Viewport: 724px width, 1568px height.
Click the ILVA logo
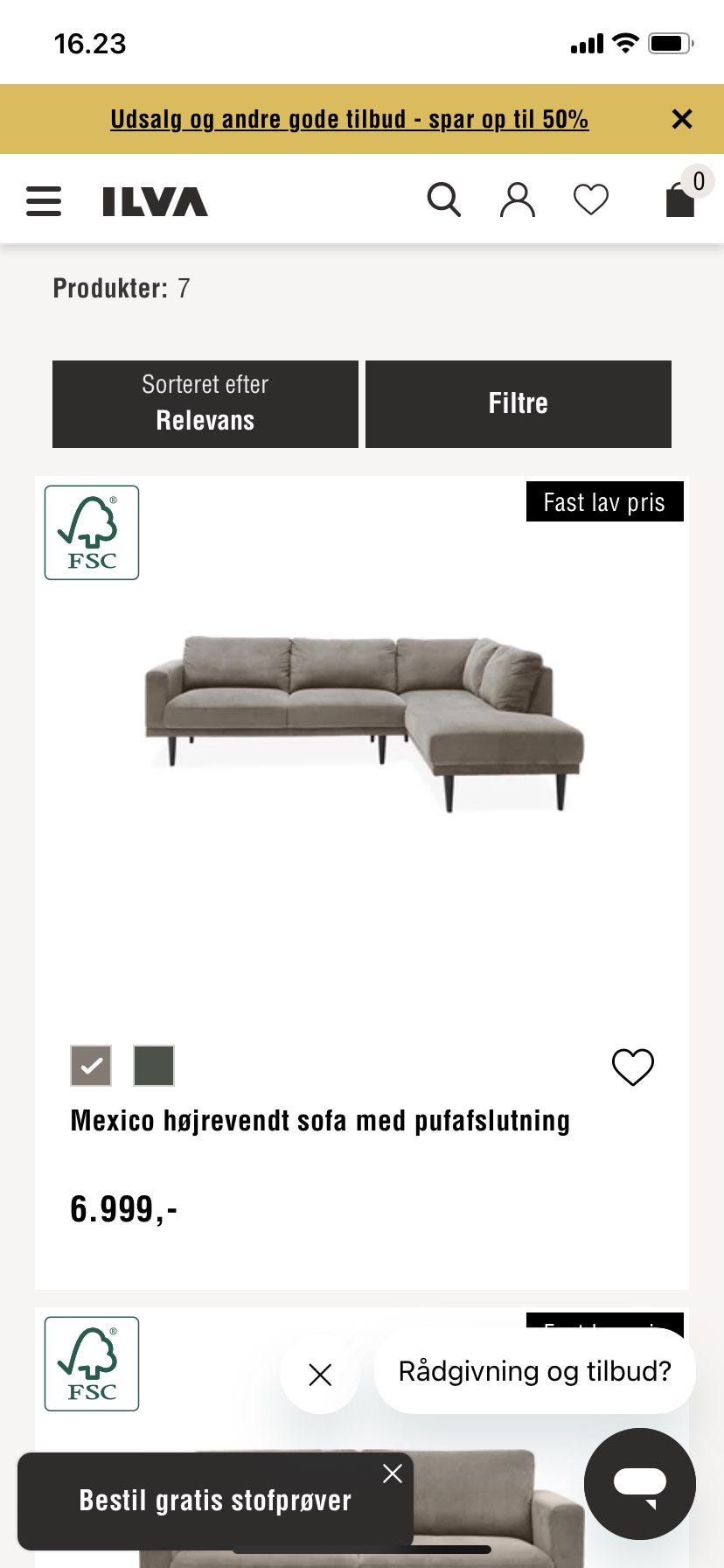[x=155, y=200]
